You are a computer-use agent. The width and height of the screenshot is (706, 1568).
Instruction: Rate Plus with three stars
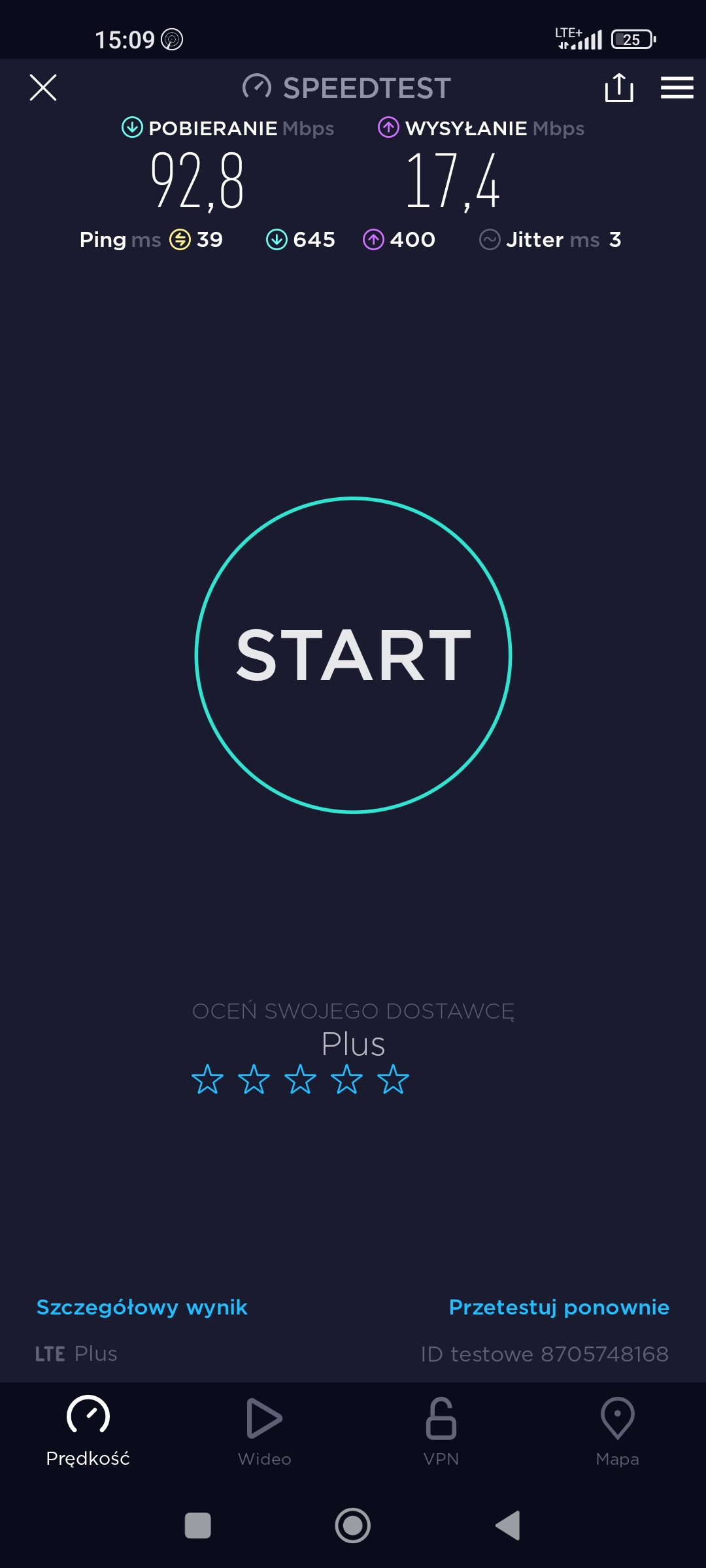coord(300,1079)
